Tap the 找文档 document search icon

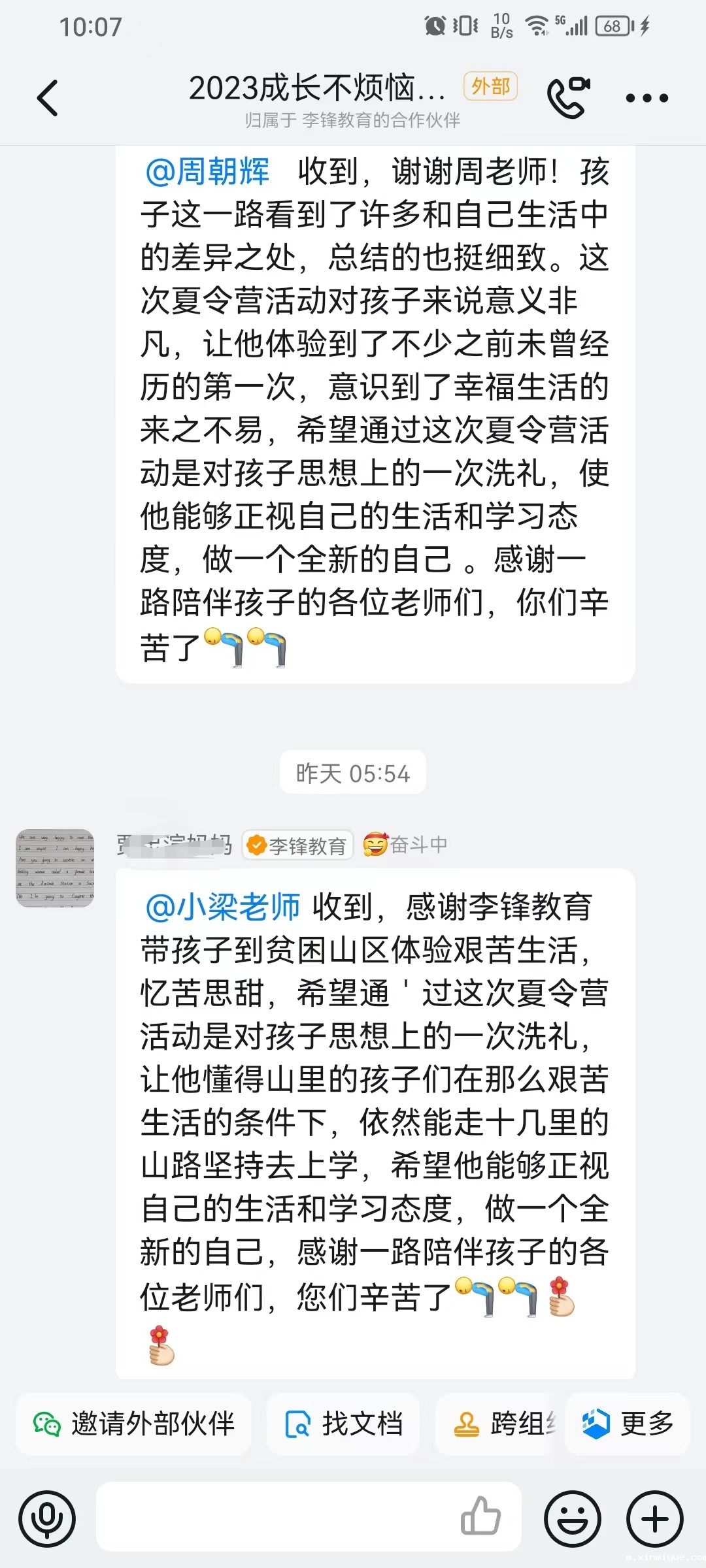tap(297, 1424)
